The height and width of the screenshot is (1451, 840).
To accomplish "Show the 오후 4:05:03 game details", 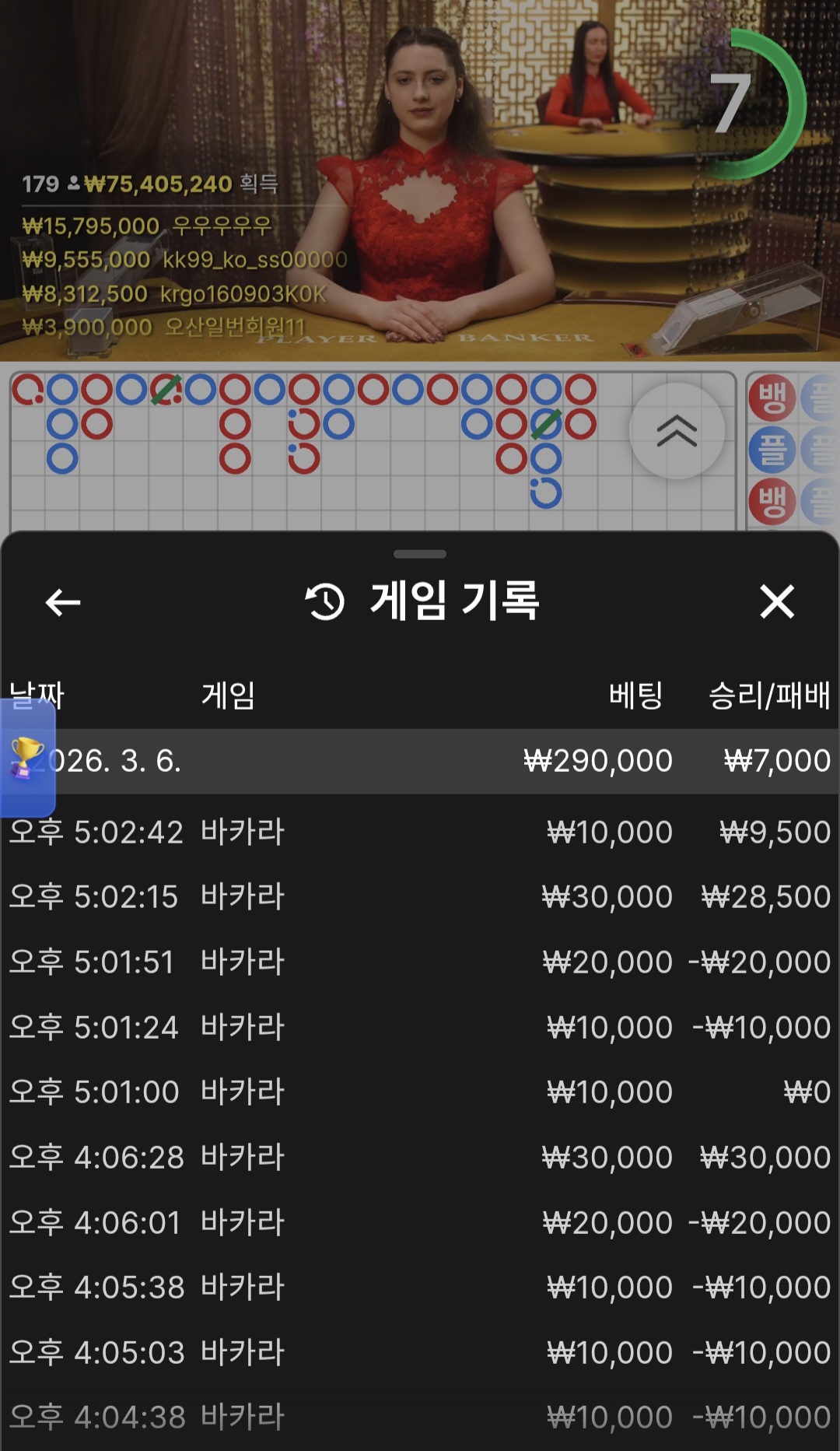I will pyautogui.click(x=420, y=1353).
